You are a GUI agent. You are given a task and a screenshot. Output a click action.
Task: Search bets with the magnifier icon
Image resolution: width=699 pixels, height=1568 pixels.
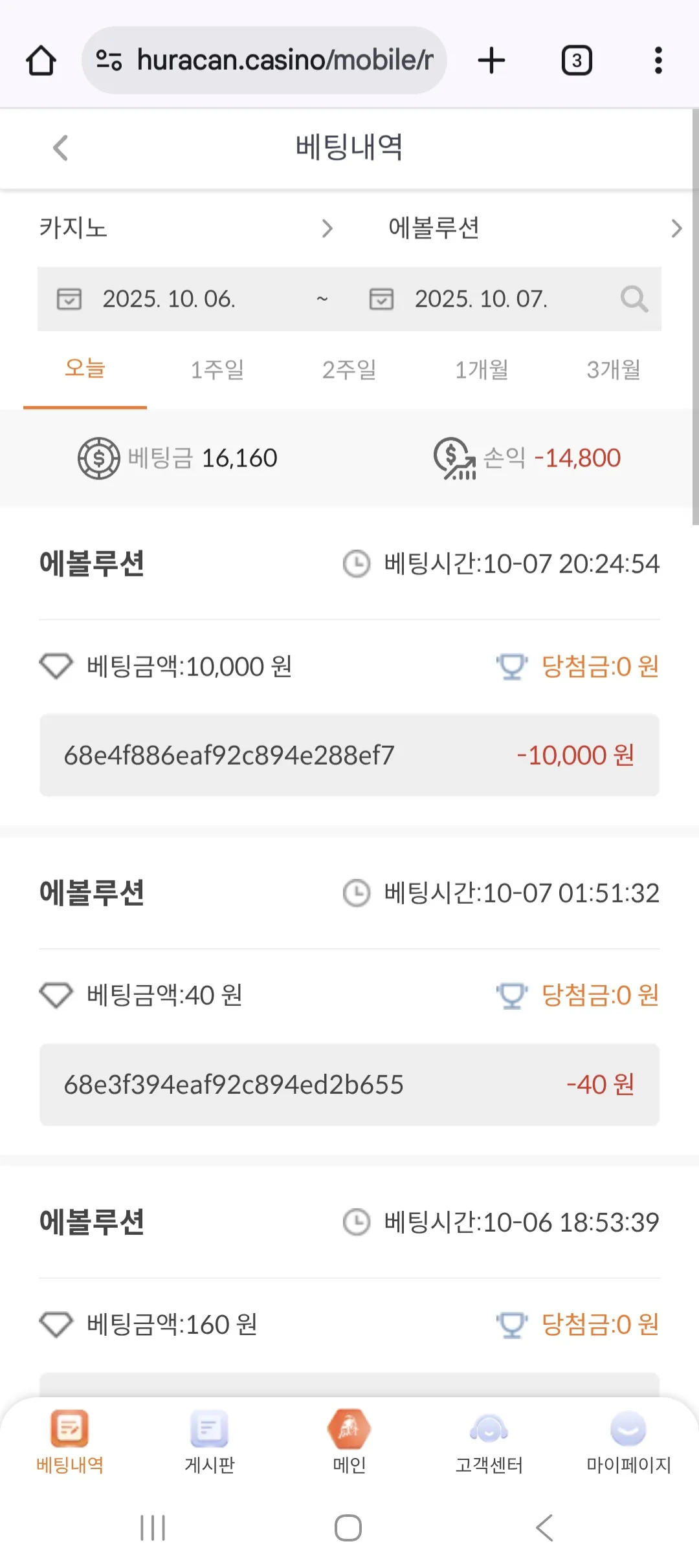pos(634,299)
